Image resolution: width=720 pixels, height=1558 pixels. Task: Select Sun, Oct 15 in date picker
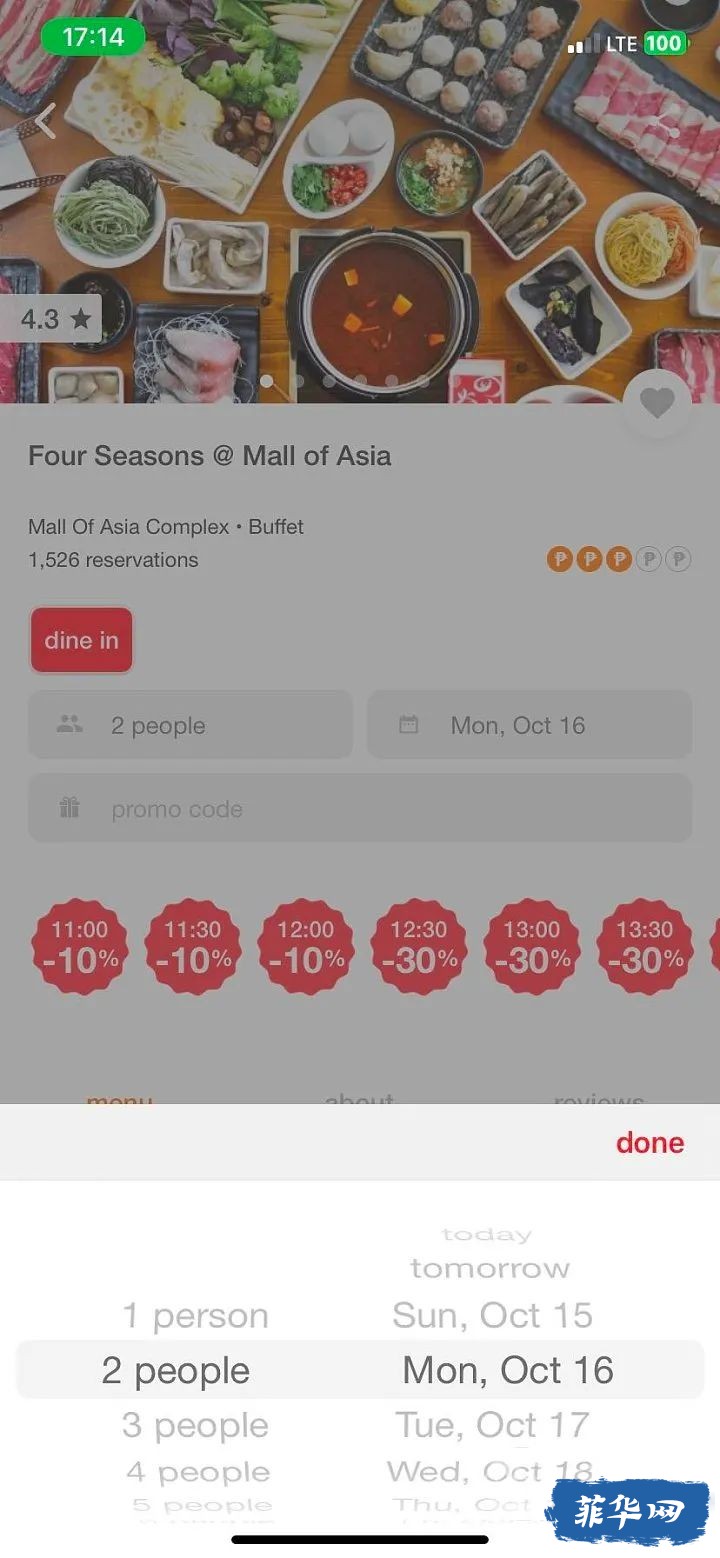(492, 1316)
